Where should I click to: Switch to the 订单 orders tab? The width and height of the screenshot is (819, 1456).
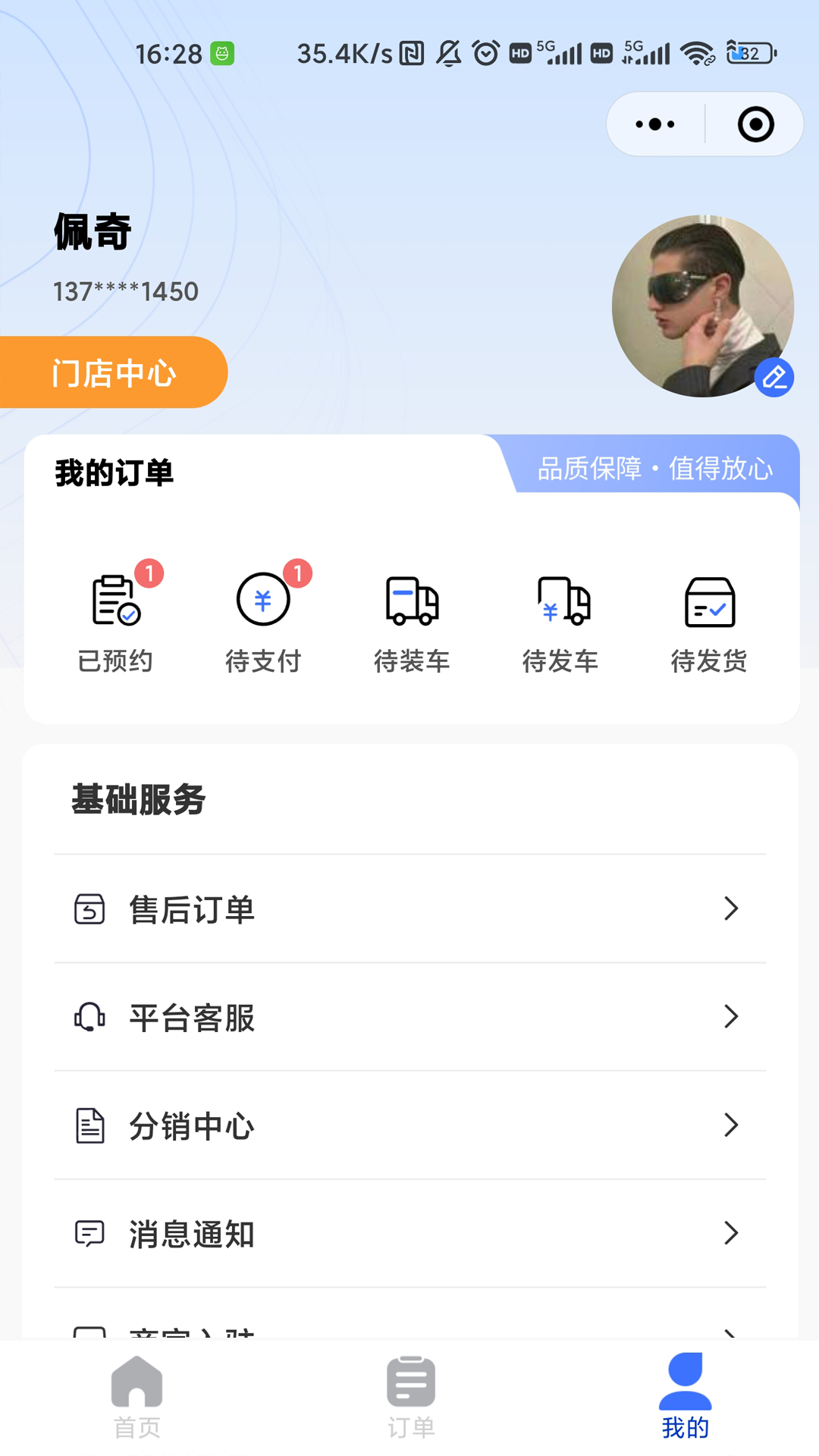tap(409, 1399)
